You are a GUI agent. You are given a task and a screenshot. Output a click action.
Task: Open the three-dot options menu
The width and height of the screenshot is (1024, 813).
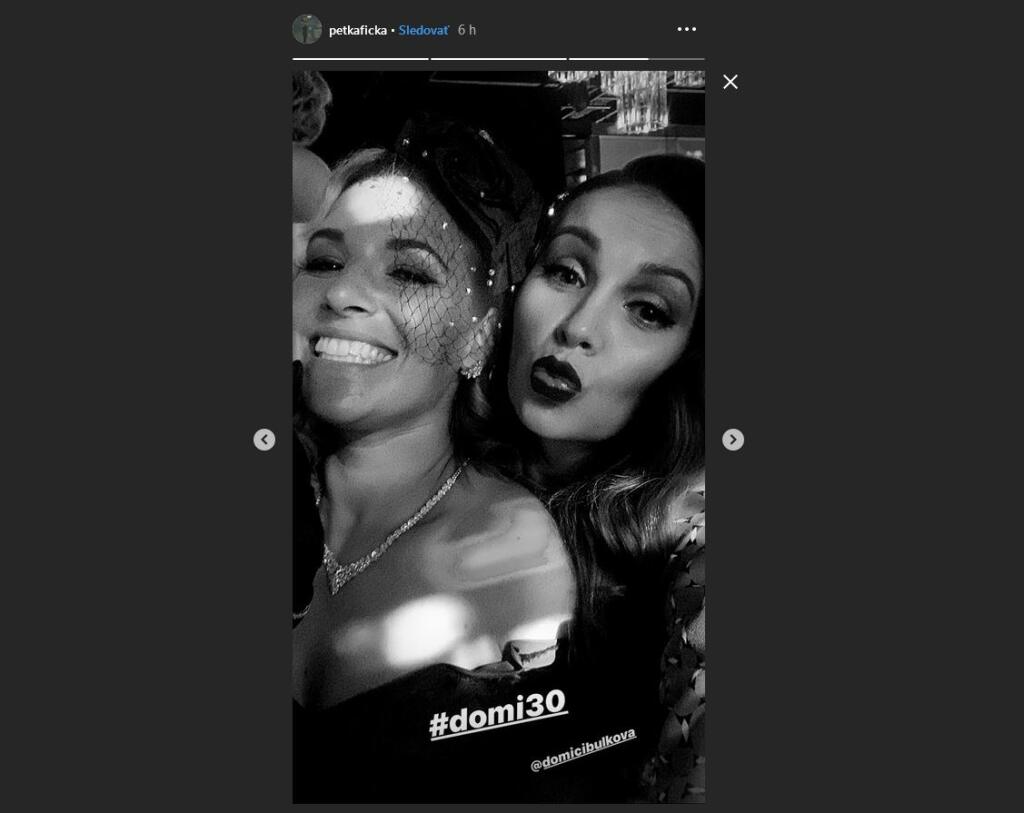tap(686, 29)
